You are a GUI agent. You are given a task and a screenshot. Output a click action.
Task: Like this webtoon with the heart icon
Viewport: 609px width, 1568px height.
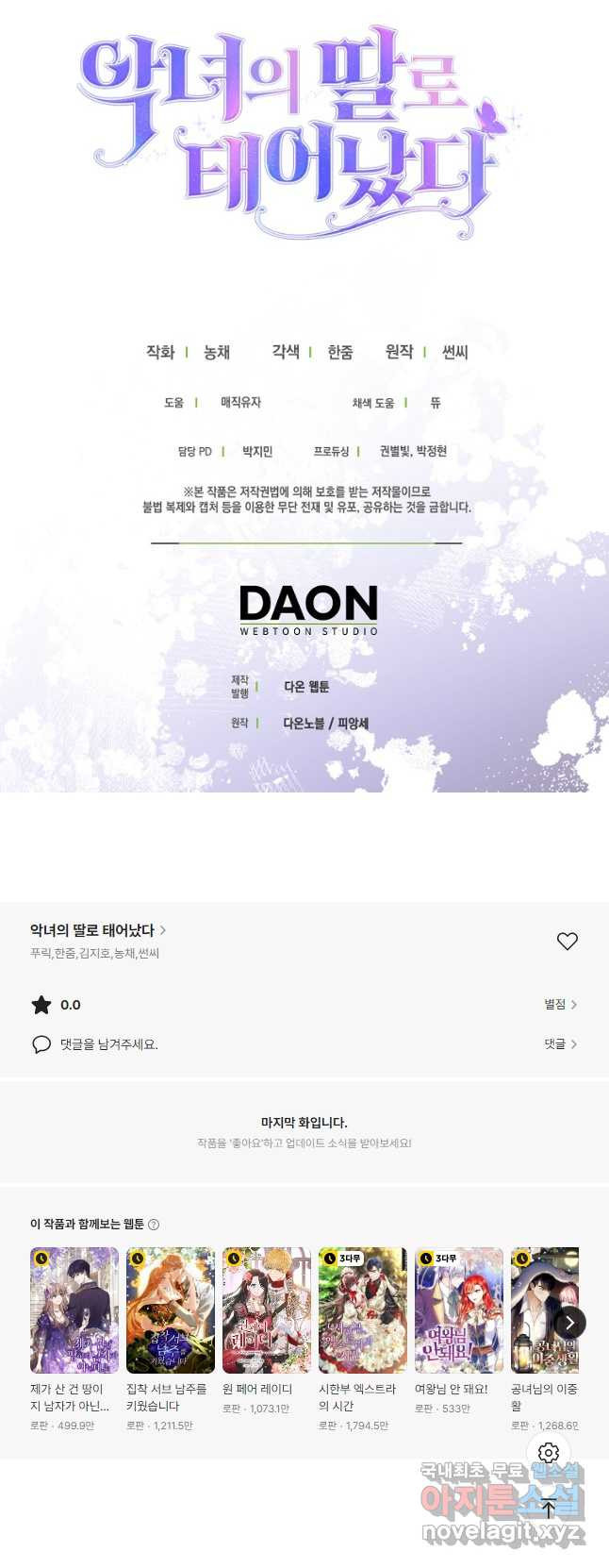coord(567,942)
